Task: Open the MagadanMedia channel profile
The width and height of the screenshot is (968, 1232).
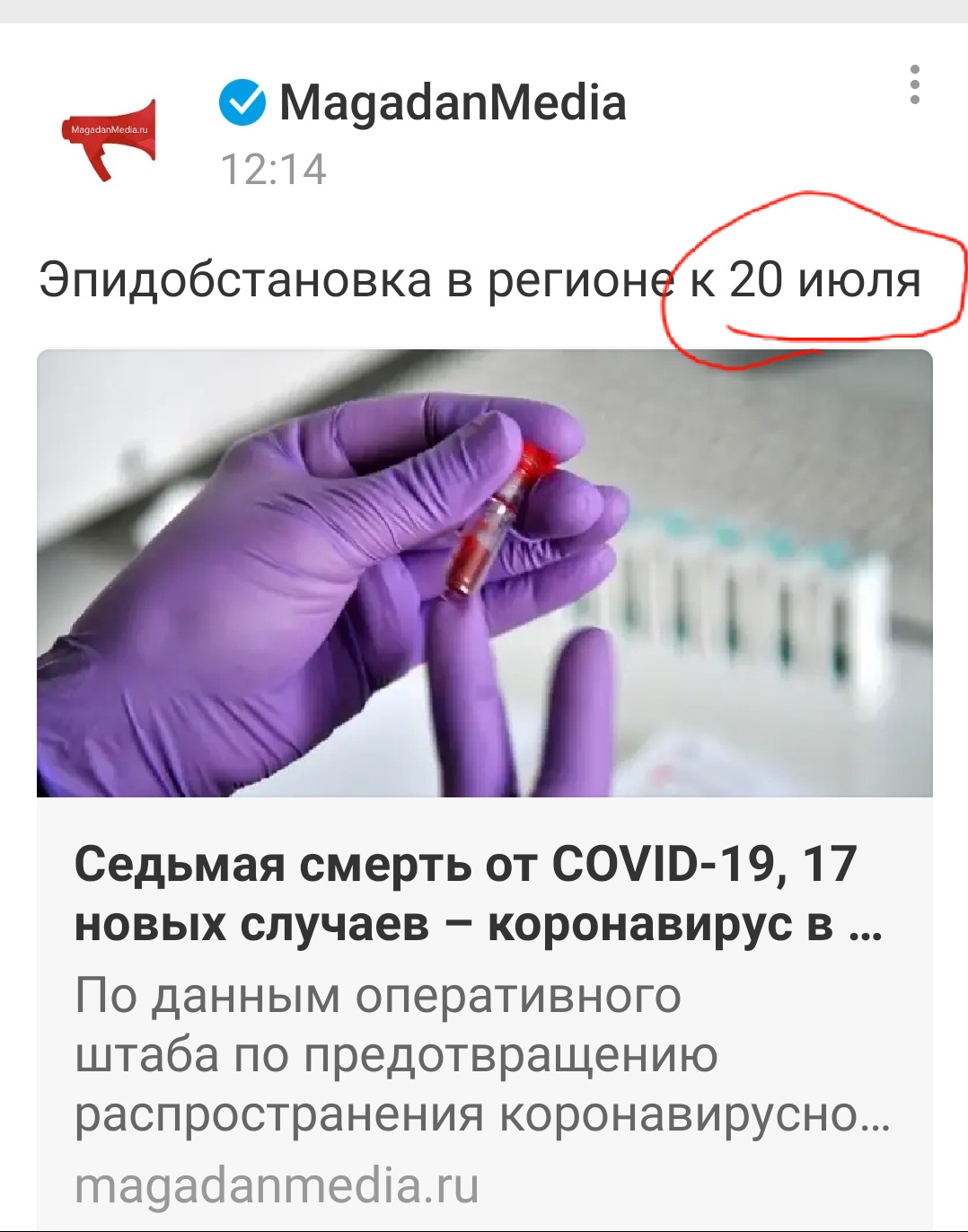Action: [x=452, y=102]
